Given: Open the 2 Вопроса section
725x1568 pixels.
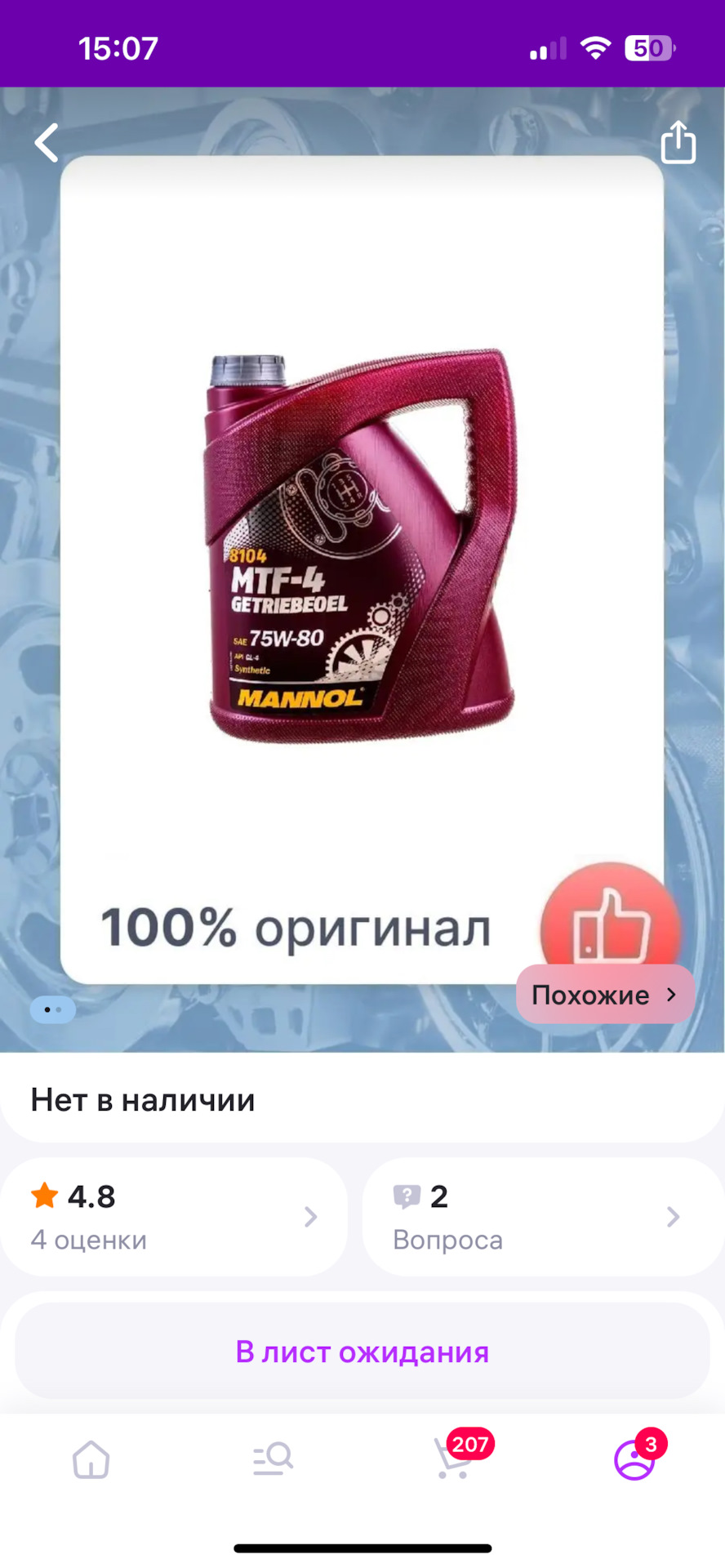Looking at the screenshot, I should coord(542,1216).
